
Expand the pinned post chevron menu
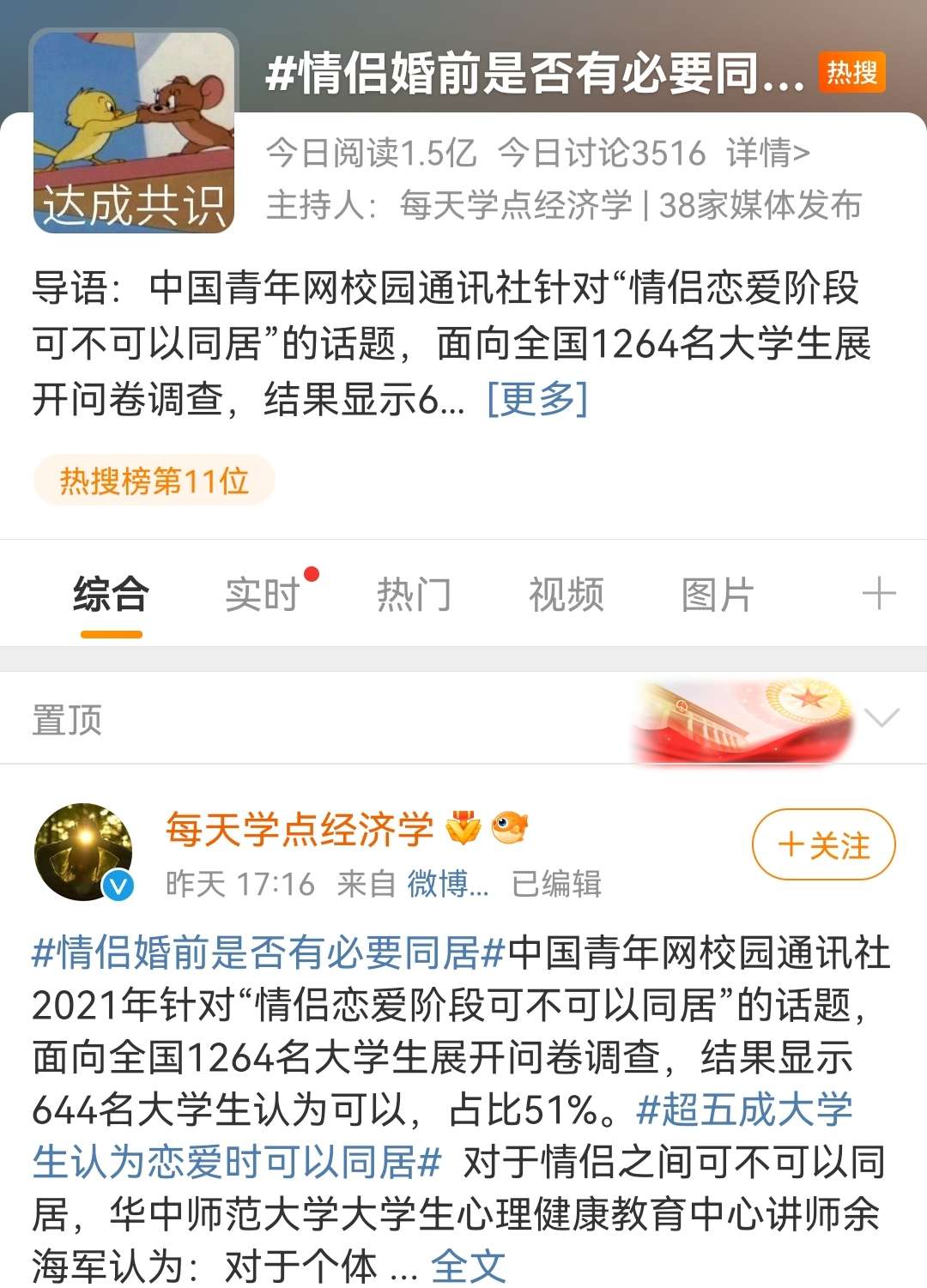click(882, 718)
